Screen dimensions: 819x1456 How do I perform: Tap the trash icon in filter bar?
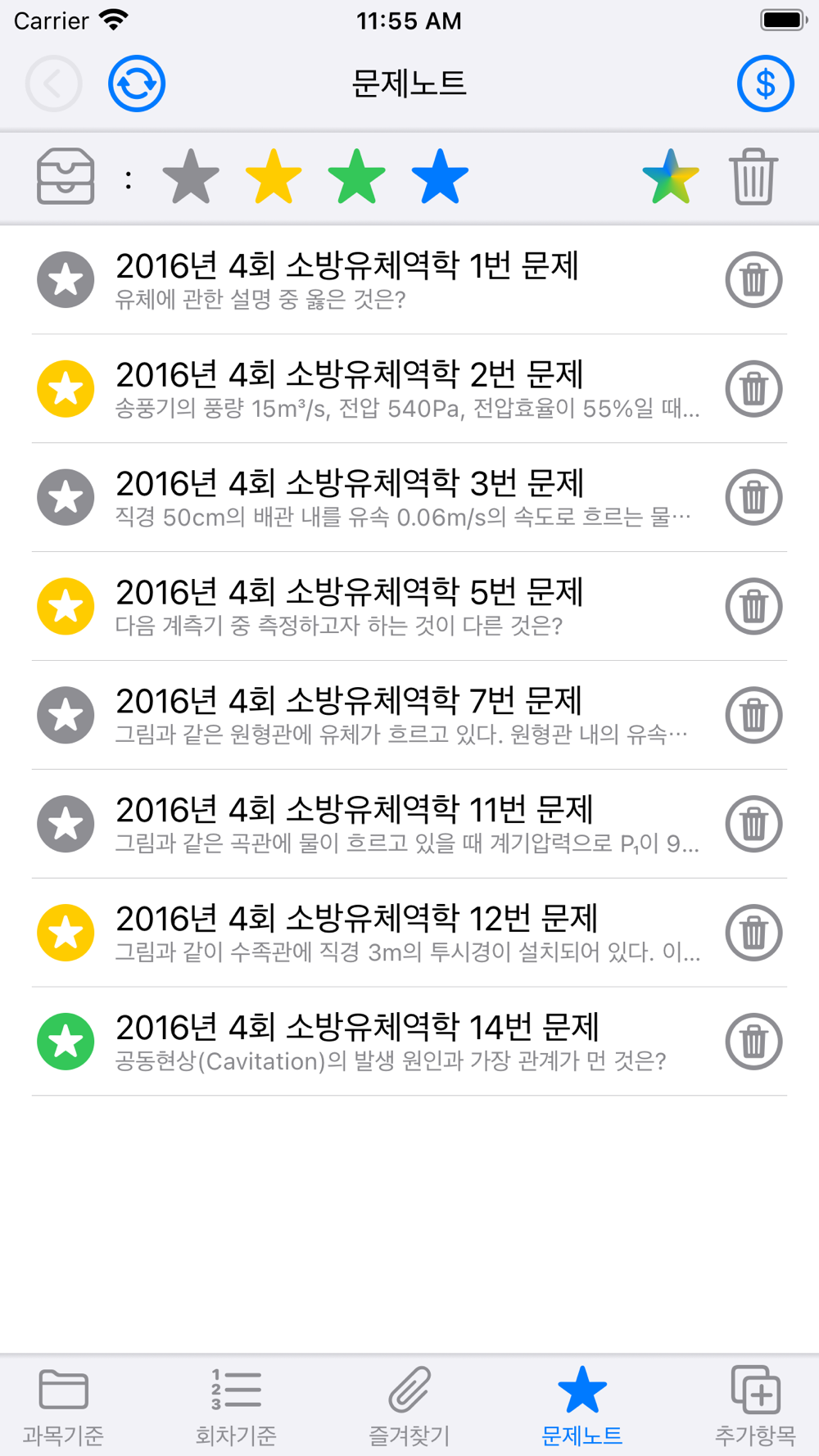[x=753, y=177]
